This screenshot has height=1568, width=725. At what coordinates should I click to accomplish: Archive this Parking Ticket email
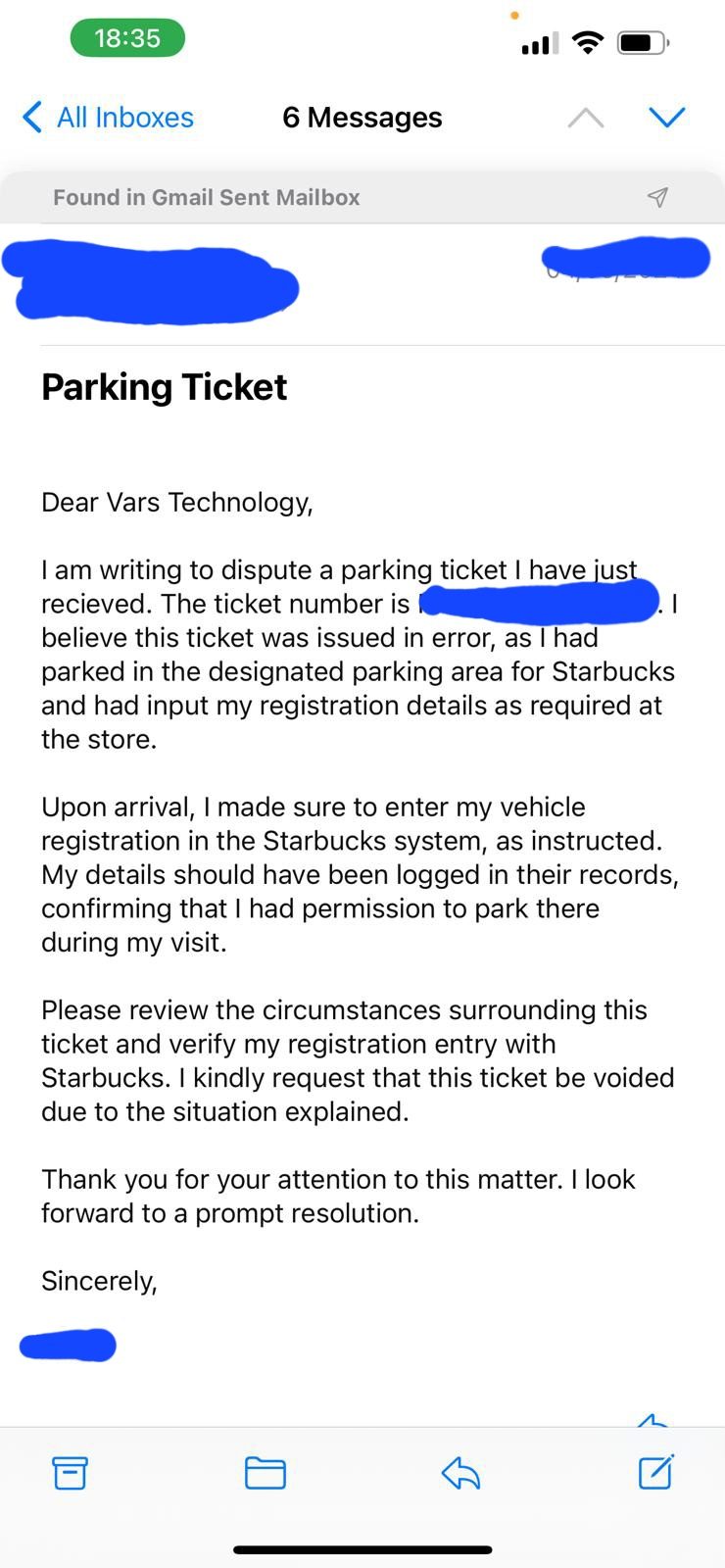[70, 1473]
